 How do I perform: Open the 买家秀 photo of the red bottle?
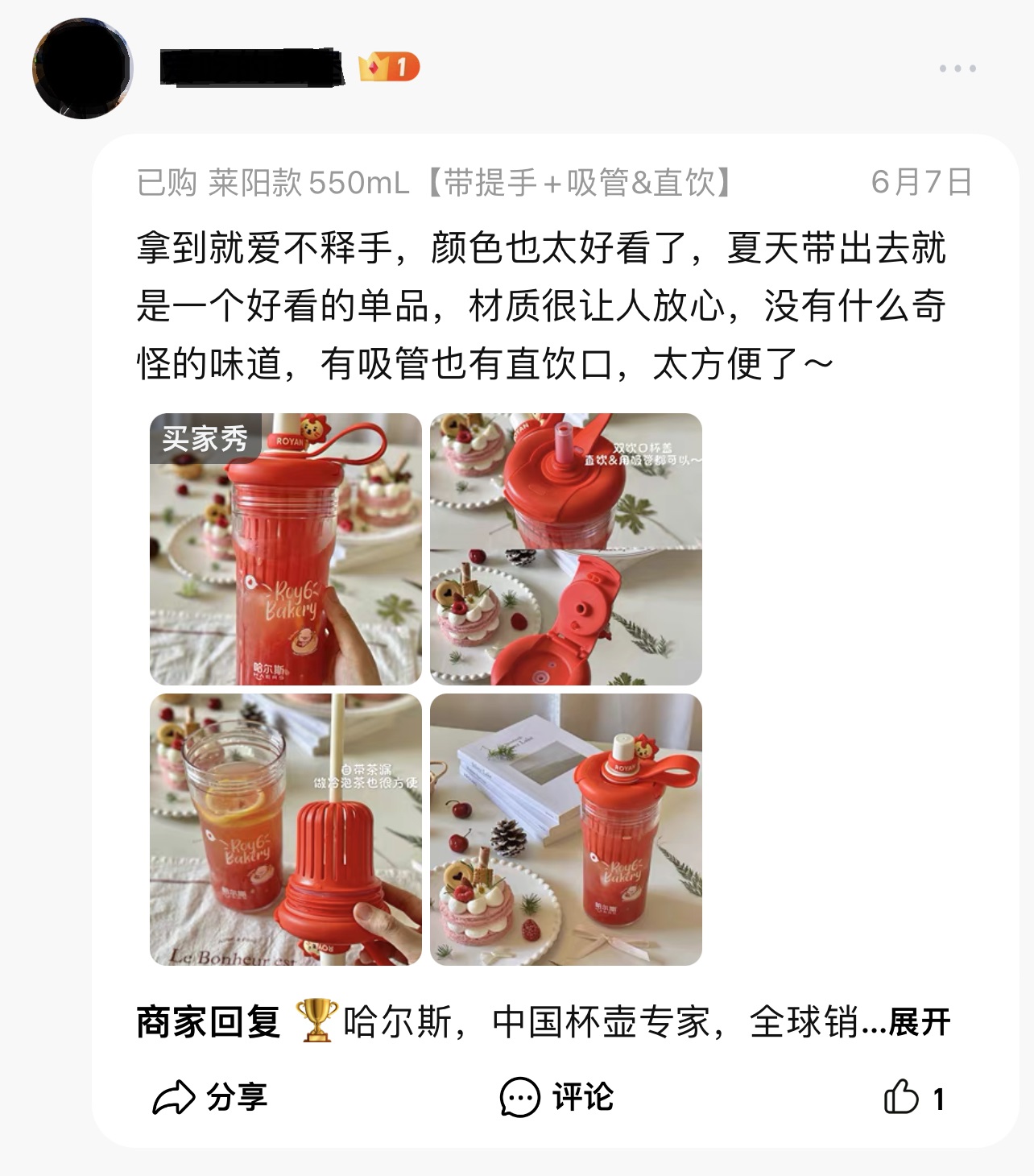coord(286,549)
